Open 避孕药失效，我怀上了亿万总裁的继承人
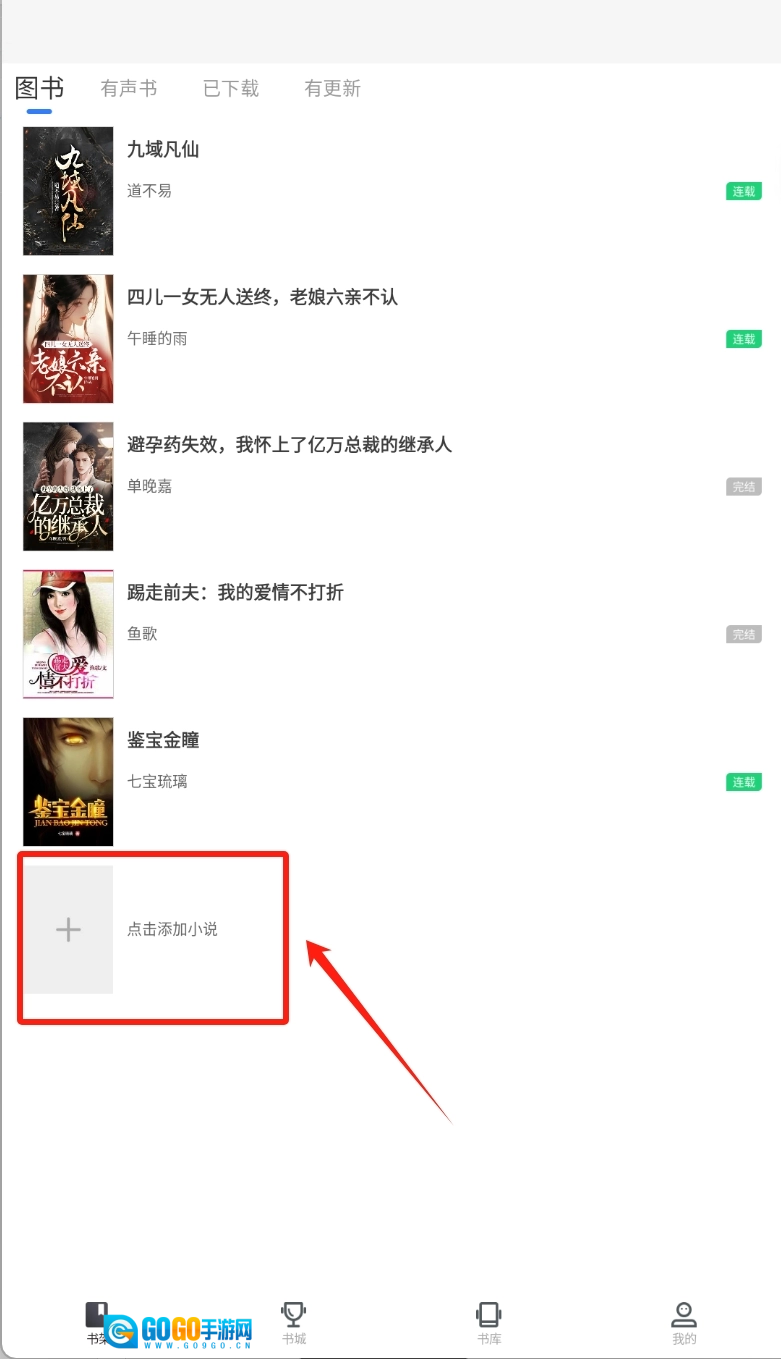 tap(290, 445)
